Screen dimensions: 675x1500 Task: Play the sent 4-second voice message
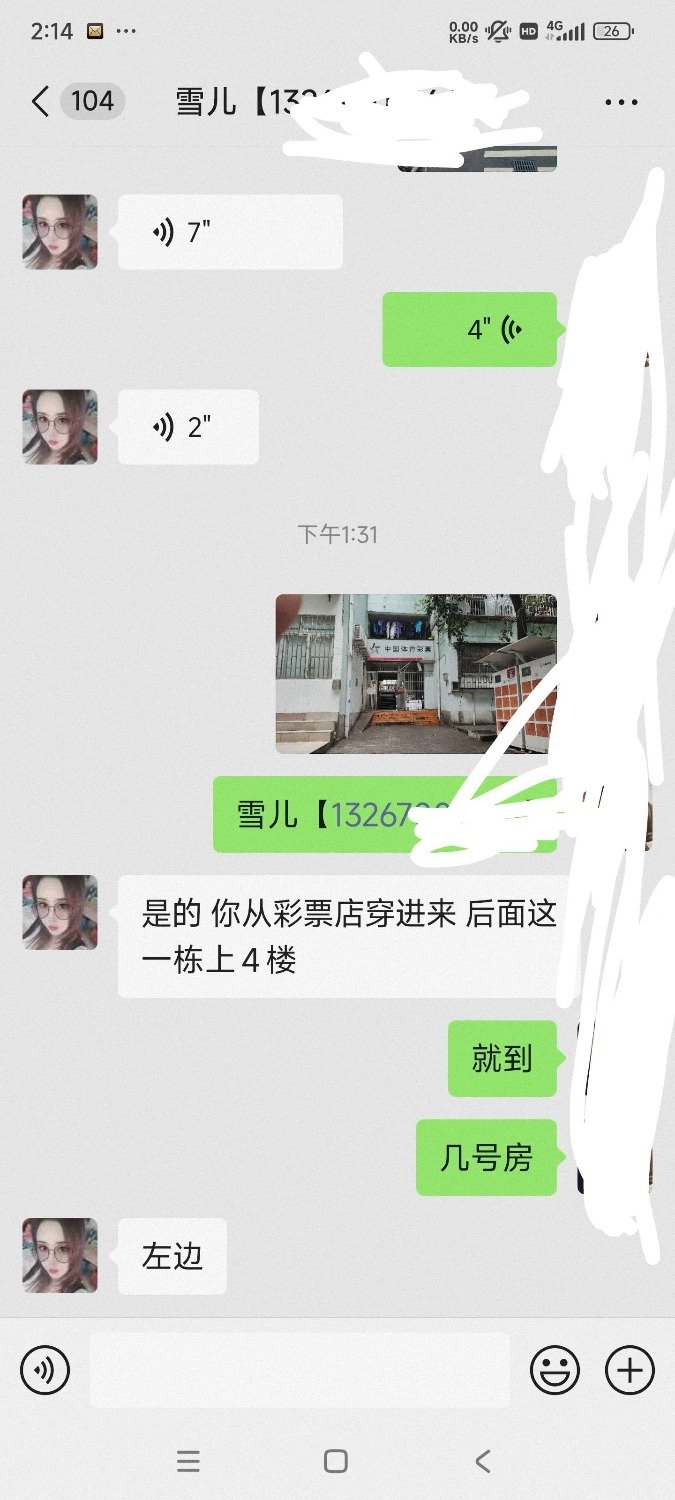[469, 329]
